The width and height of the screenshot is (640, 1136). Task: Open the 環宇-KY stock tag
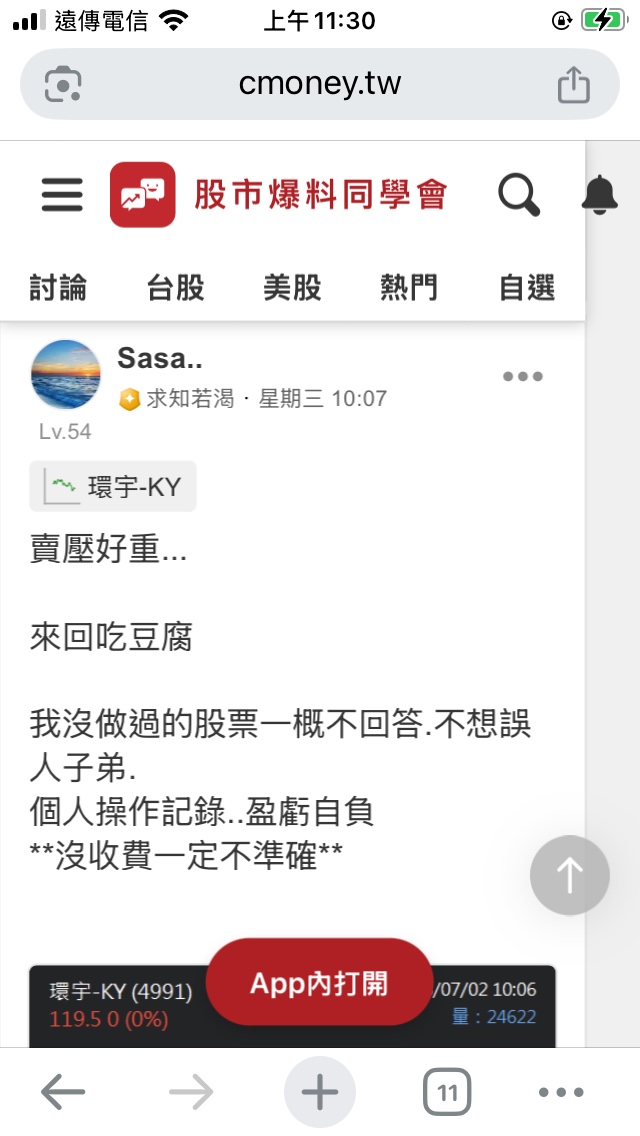[113, 487]
